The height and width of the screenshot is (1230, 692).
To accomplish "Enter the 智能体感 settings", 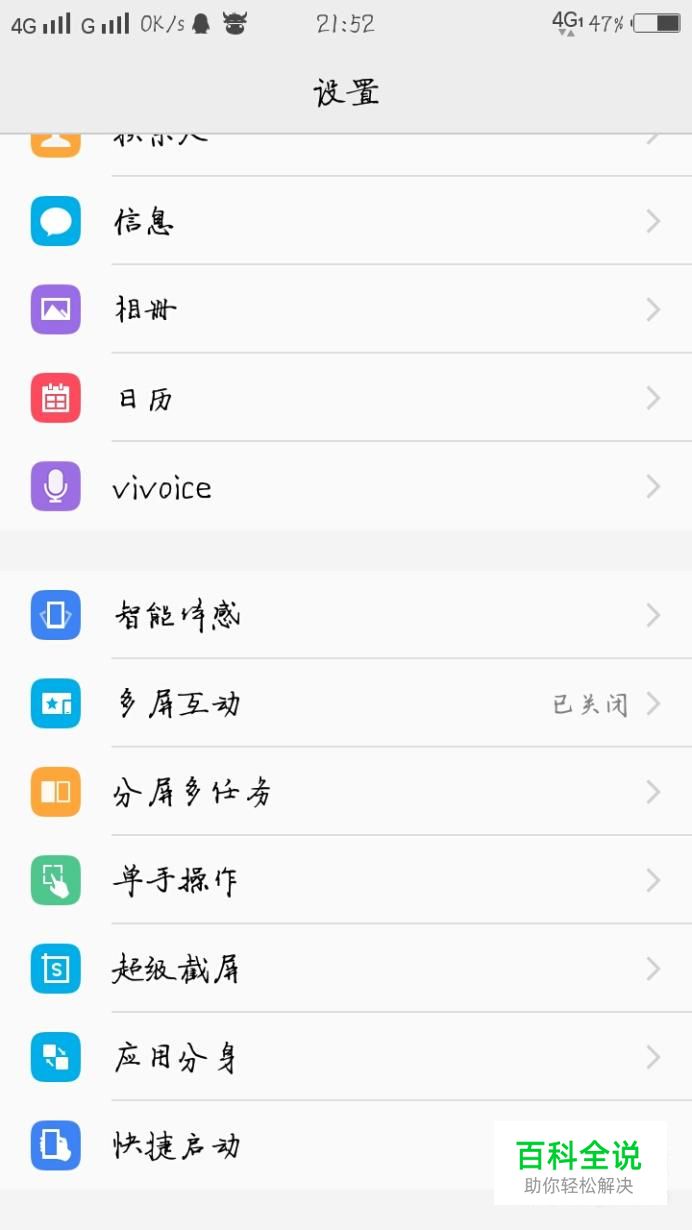I will click(x=346, y=615).
